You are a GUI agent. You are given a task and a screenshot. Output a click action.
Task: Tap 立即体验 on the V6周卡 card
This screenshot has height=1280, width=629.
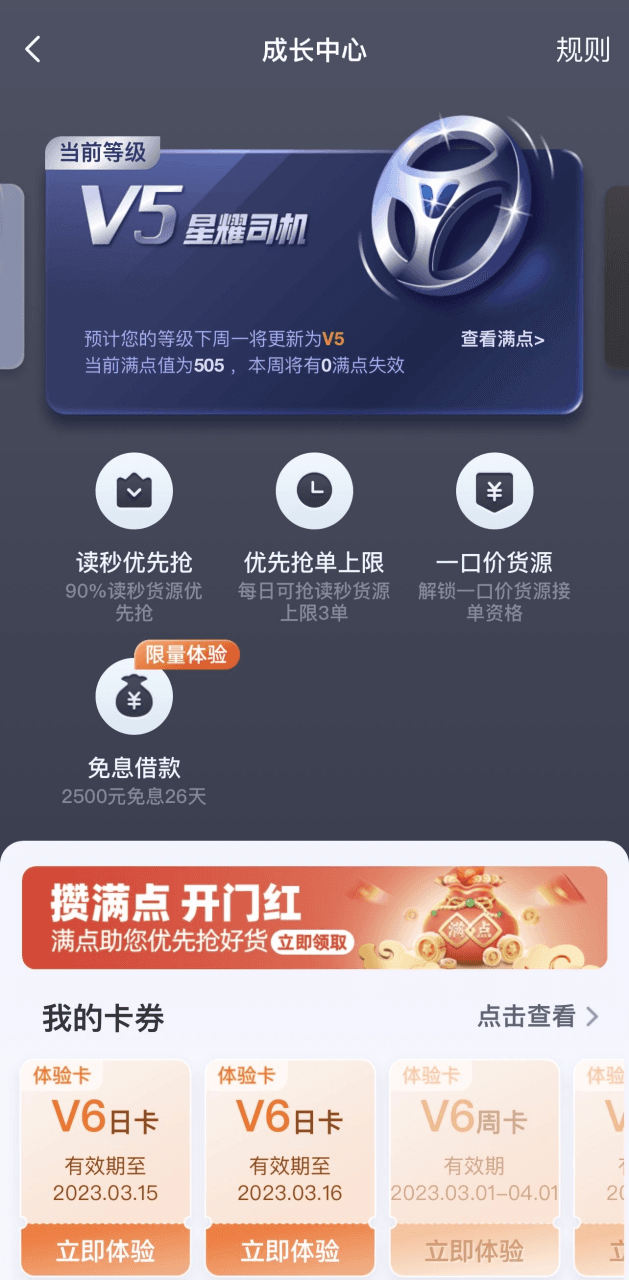(x=474, y=1251)
